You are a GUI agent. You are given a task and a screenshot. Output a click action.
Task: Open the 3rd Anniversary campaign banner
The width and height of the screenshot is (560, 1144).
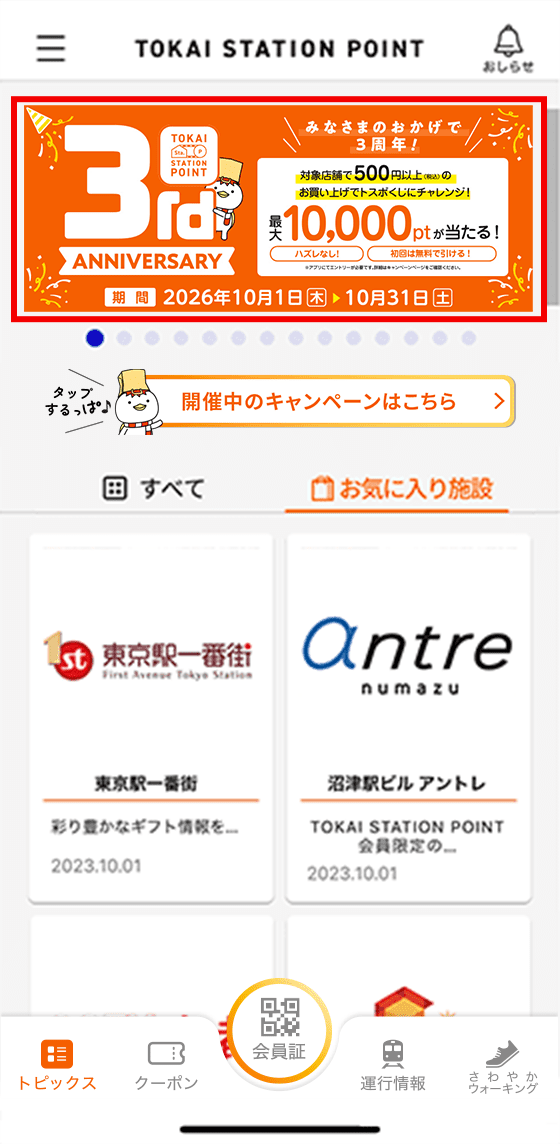[x=280, y=208]
